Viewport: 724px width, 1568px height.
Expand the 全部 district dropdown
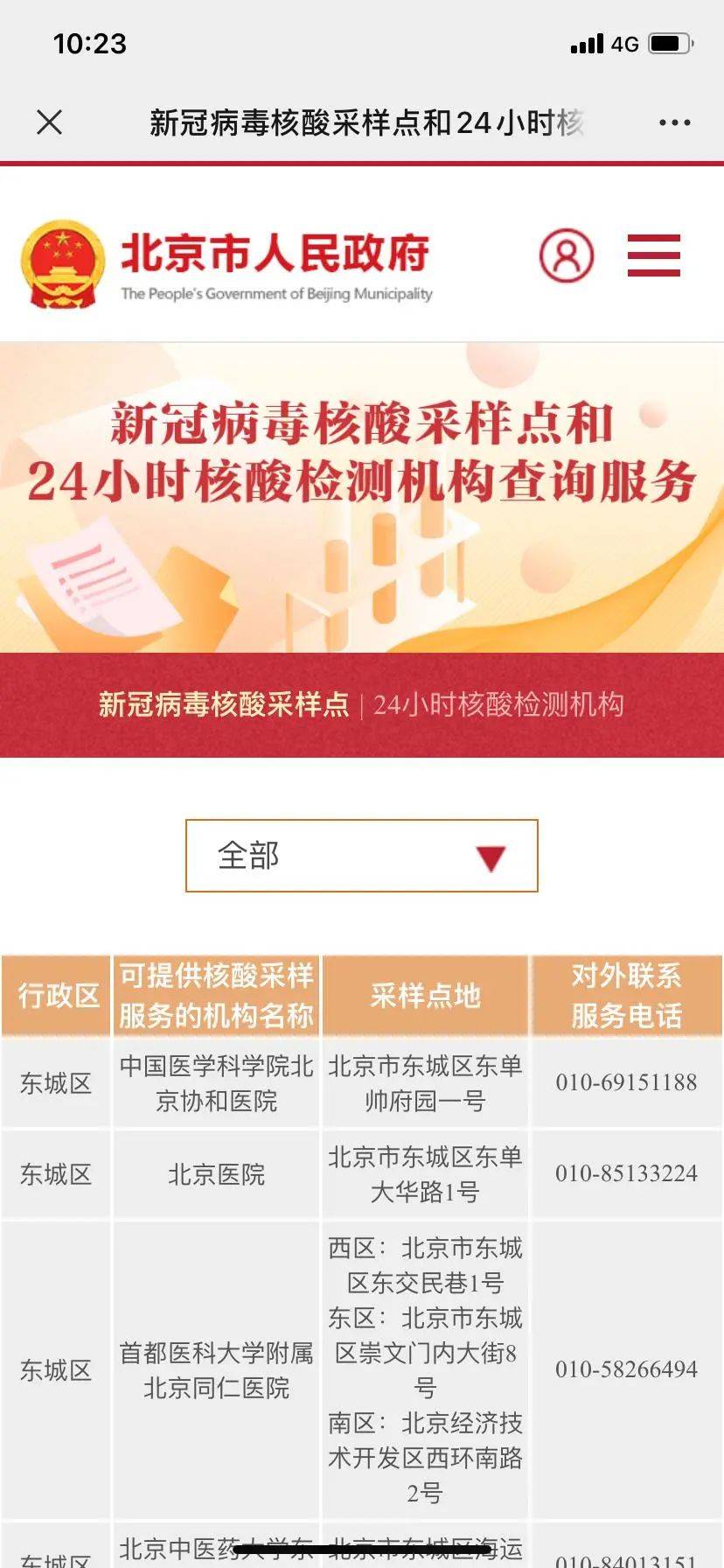point(361,856)
